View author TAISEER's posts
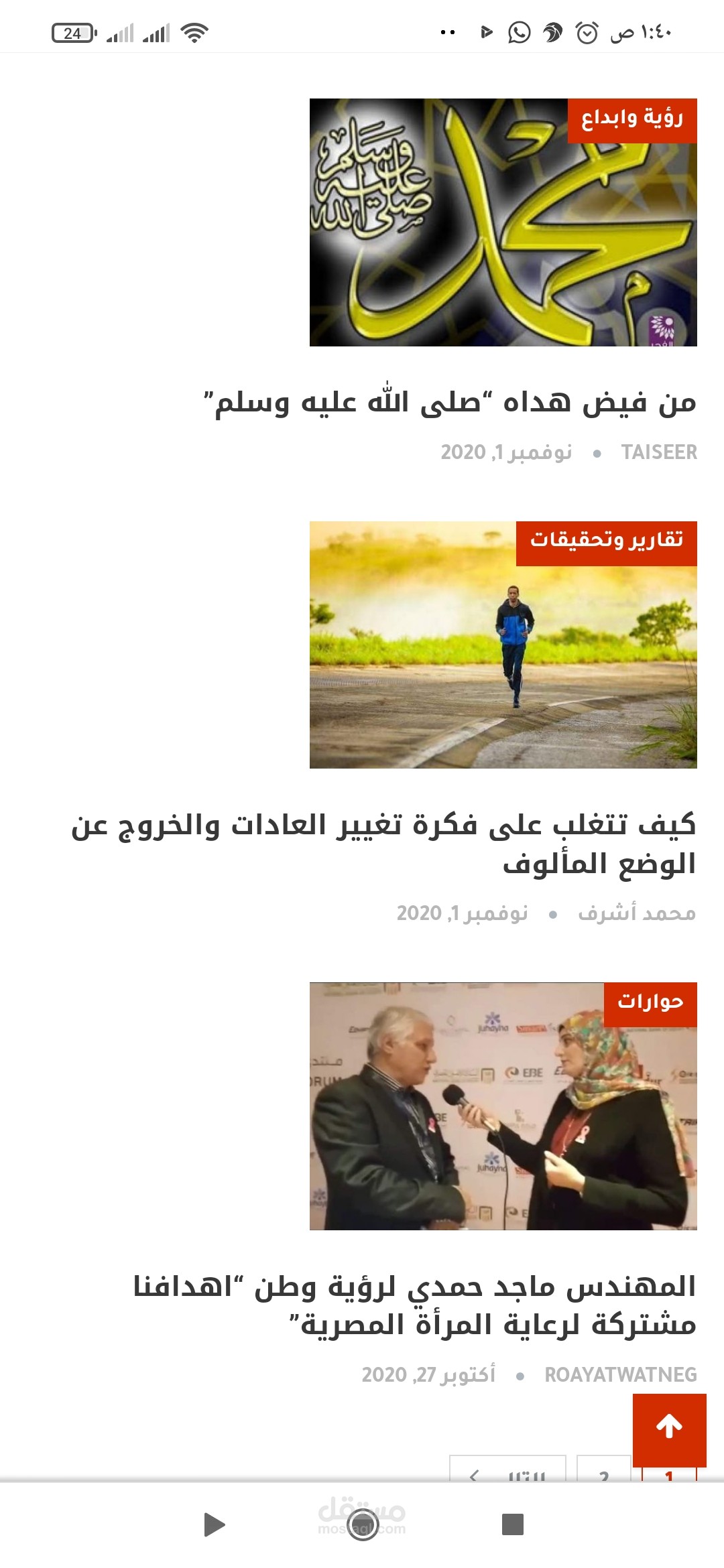The image size is (724, 1568). [659, 452]
